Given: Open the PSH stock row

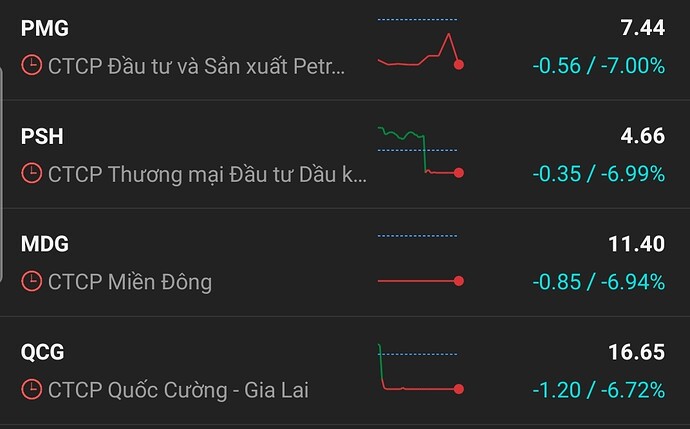Looking at the screenshot, I should coord(200,155).
